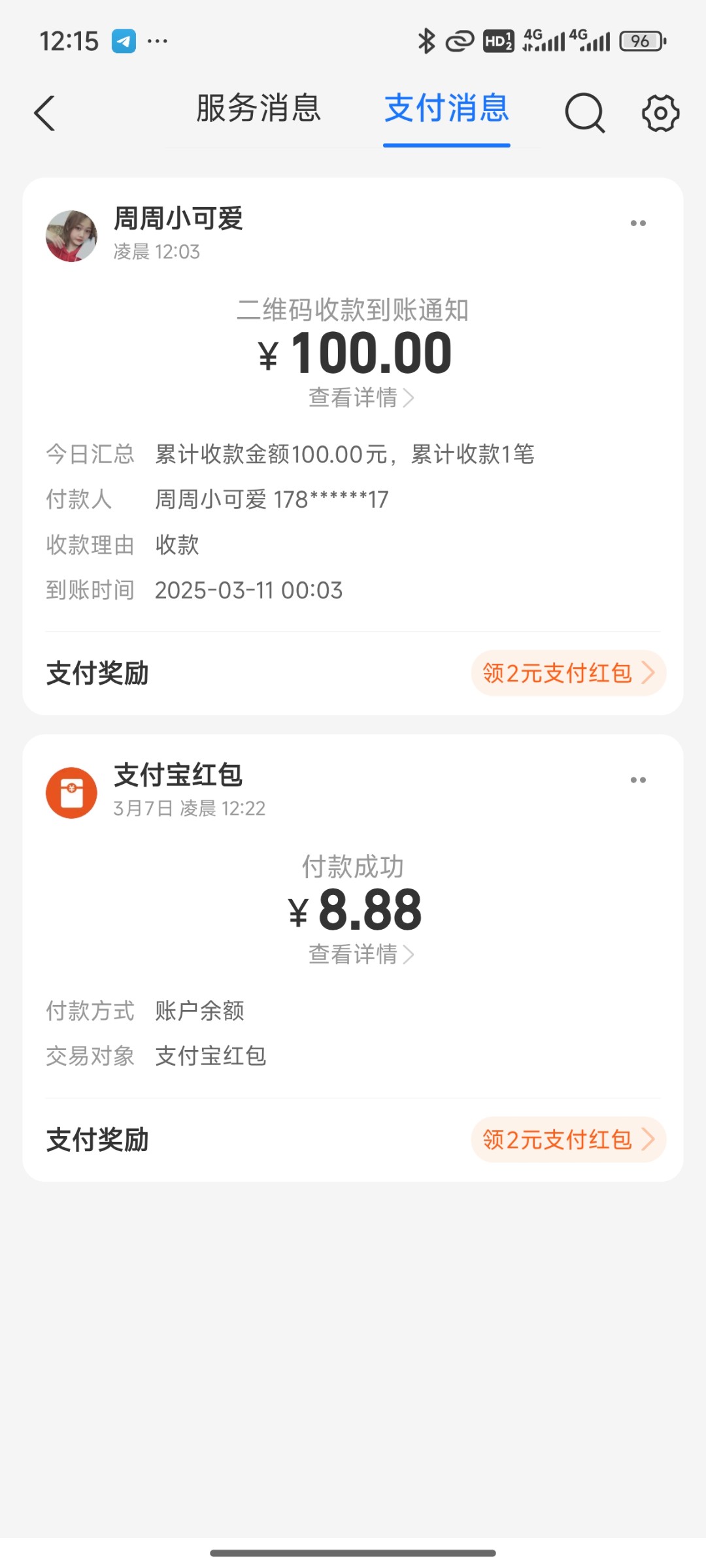View 查看详情 under the ¥100.00 receipt
Viewport: 706px width, 1568px height.
tap(361, 397)
